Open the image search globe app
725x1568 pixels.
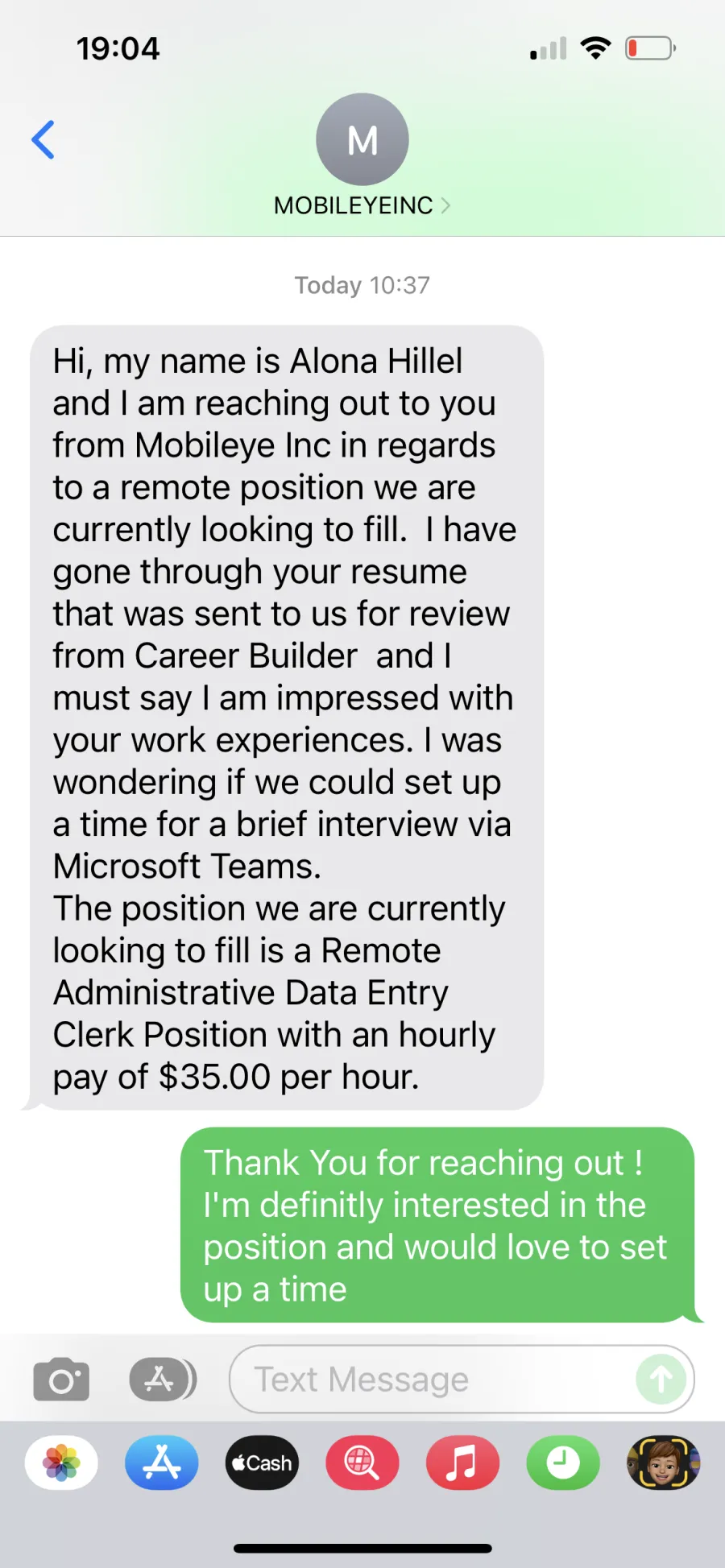[x=362, y=1463]
